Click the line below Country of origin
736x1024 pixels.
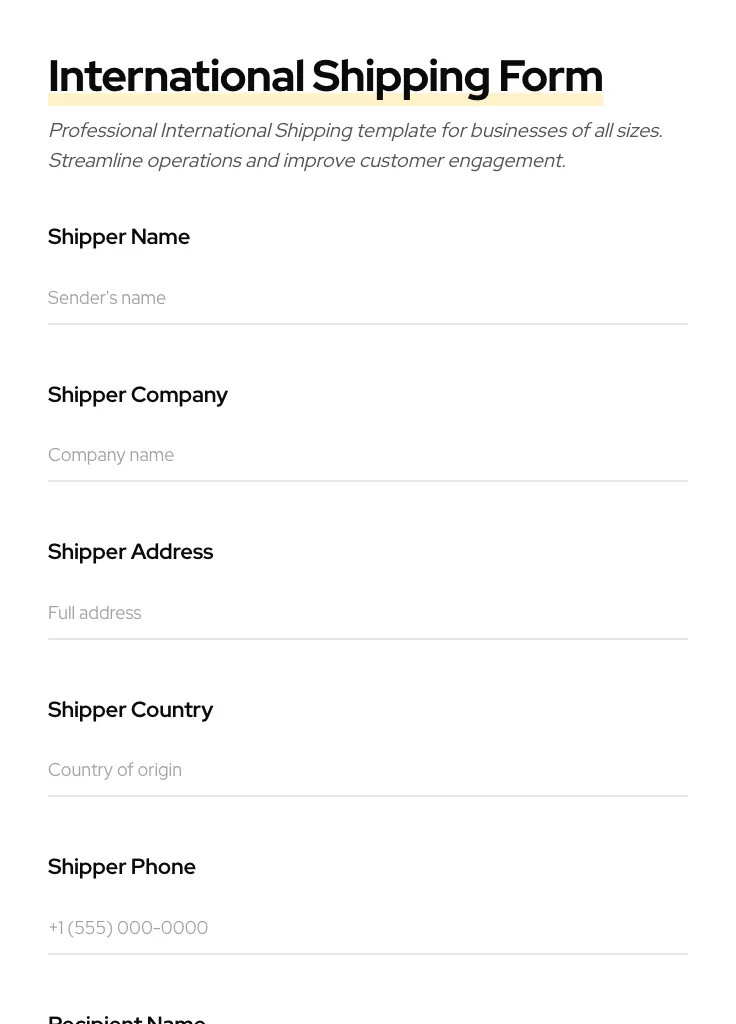click(368, 794)
